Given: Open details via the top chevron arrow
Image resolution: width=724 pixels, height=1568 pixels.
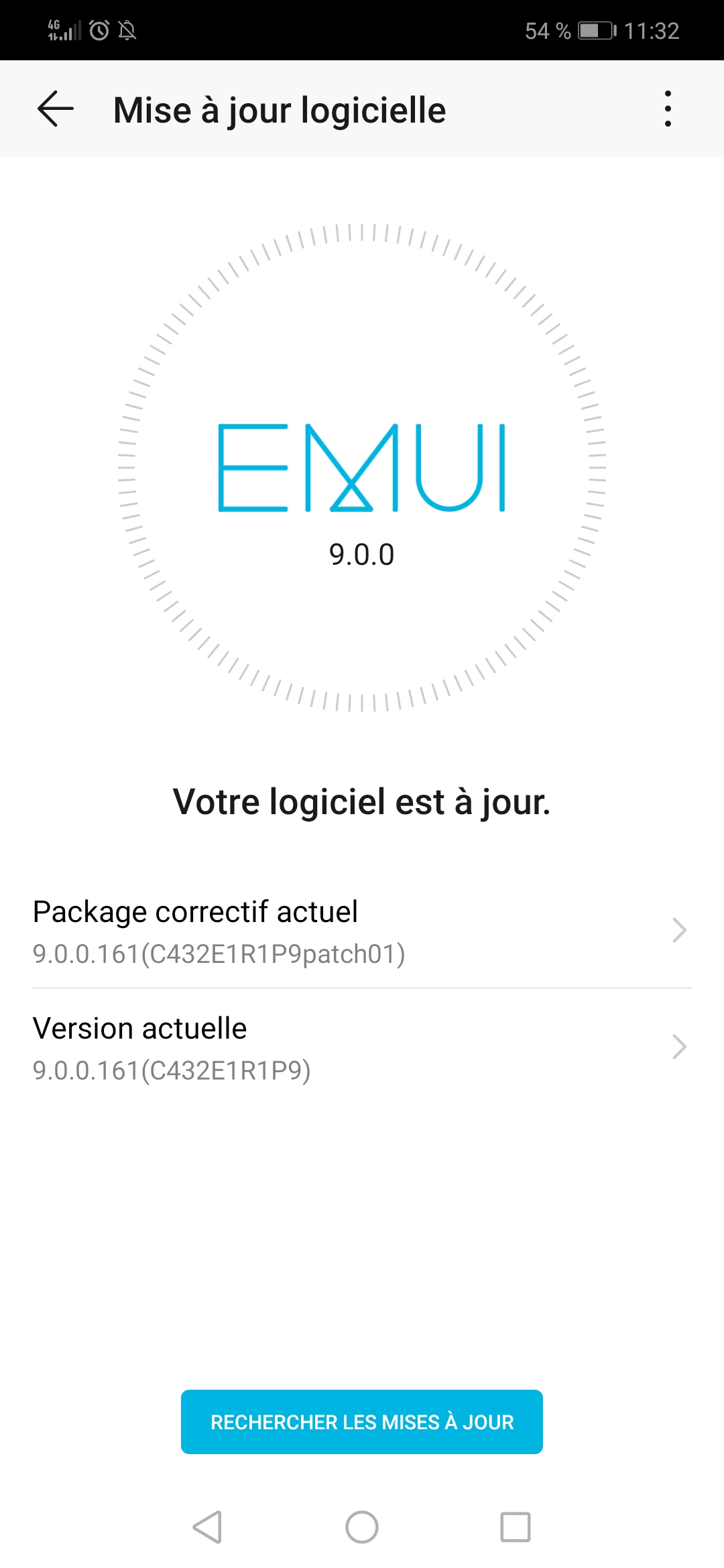Looking at the screenshot, I should pos(680,930).
